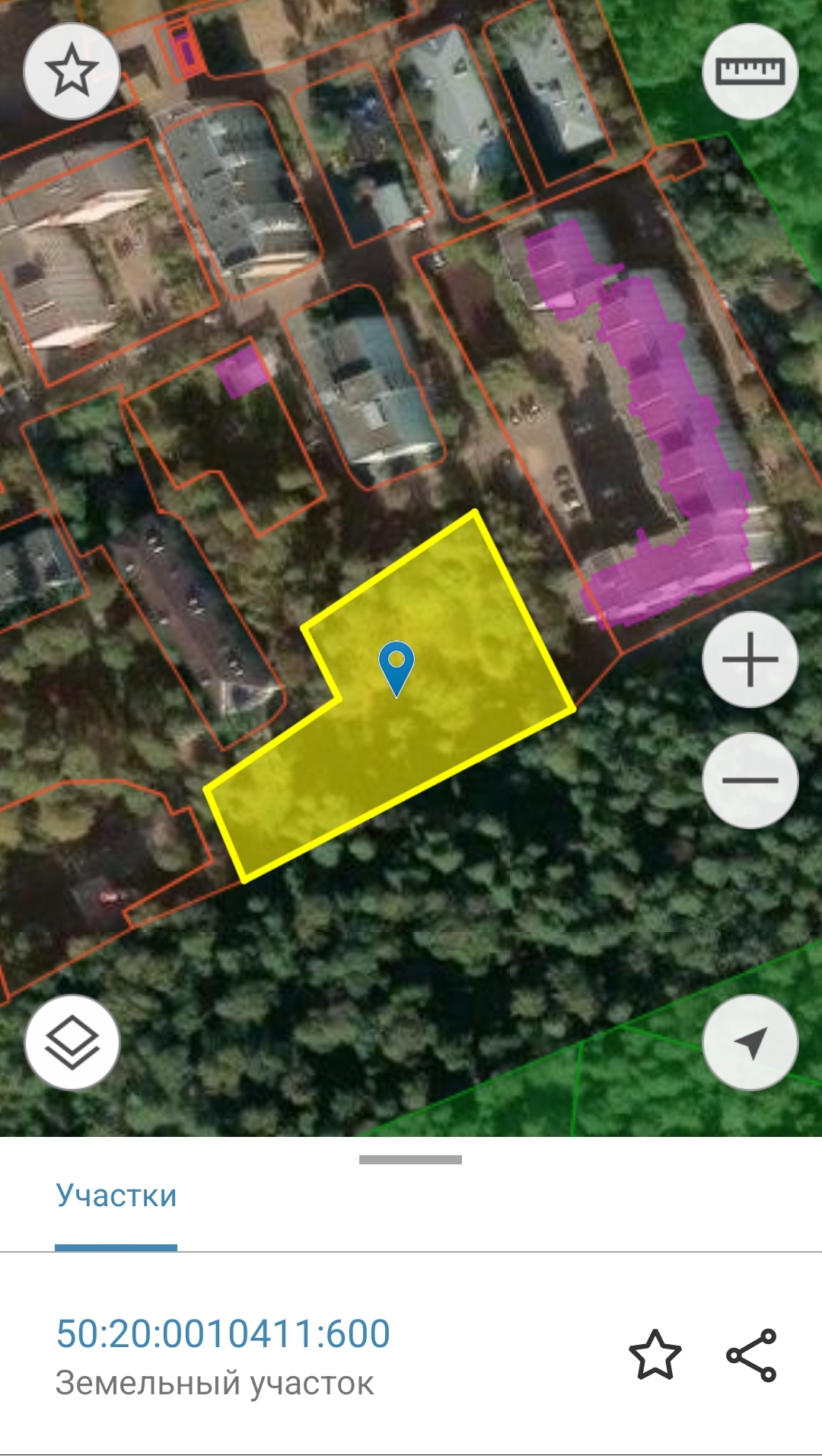Zoom in on the map
The width and height of the screenshot is (822, 1456).
750,659
